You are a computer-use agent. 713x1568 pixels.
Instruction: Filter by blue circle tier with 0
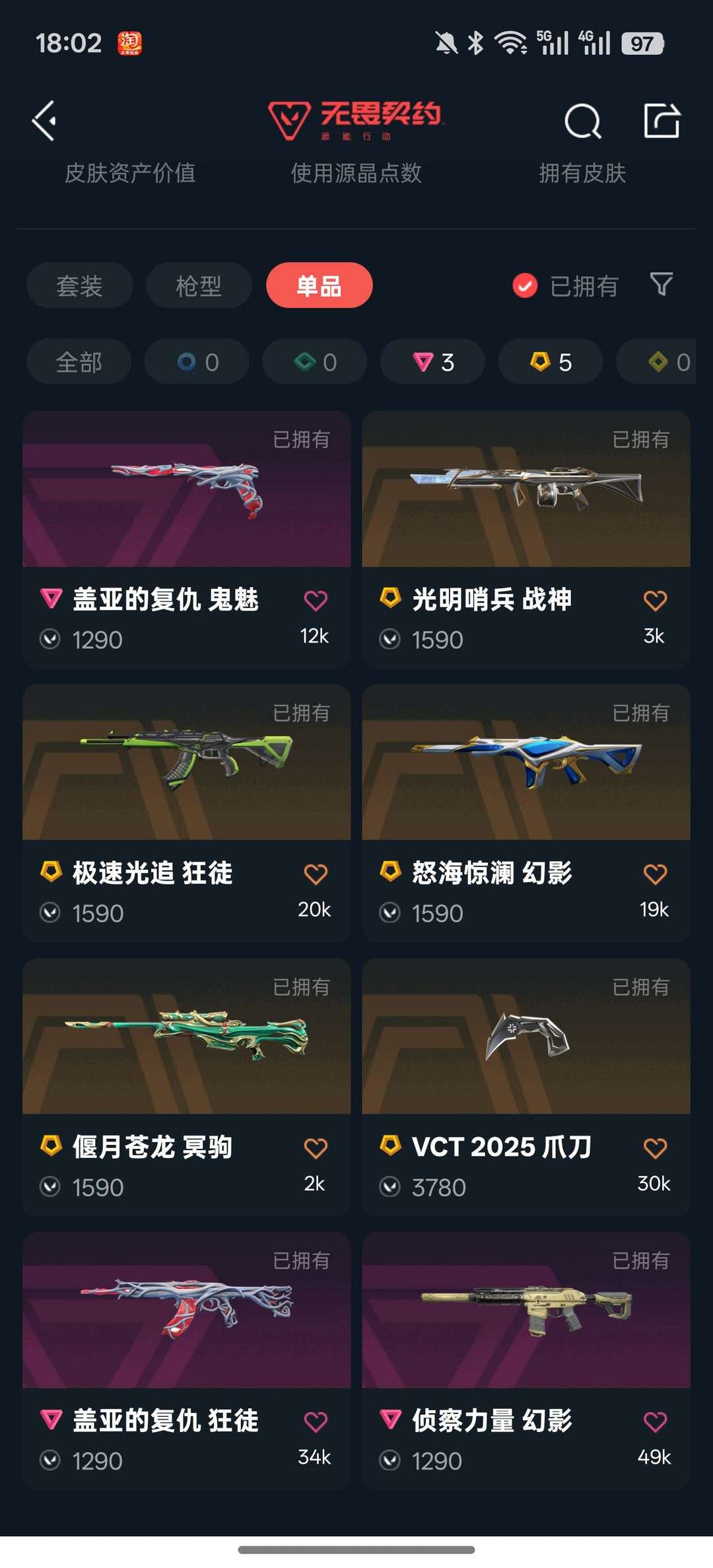(x=197, y=362)
